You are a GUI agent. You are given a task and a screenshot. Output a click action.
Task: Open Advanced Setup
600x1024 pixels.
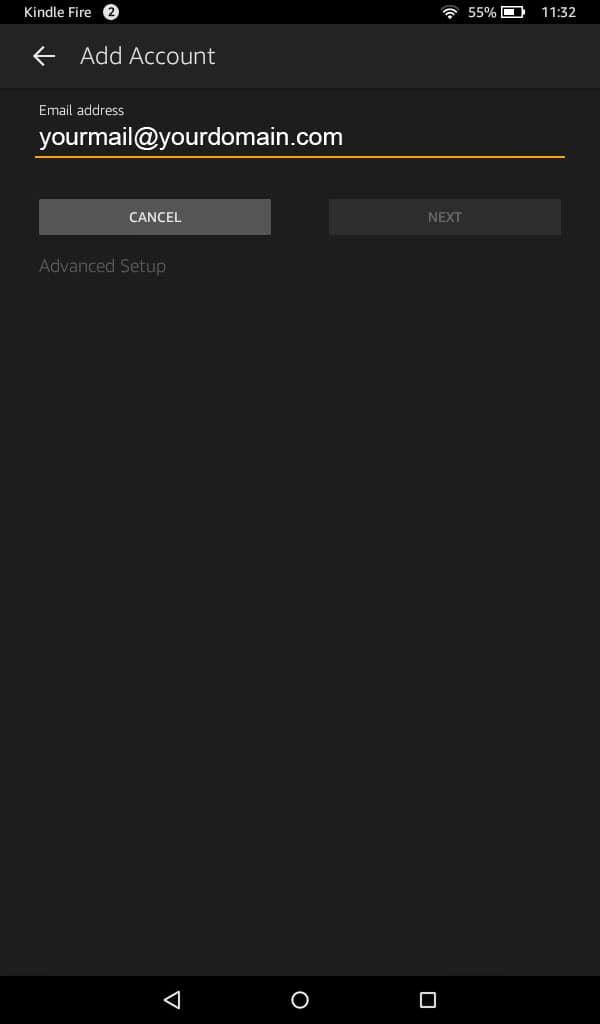click(x=102, y=266)
